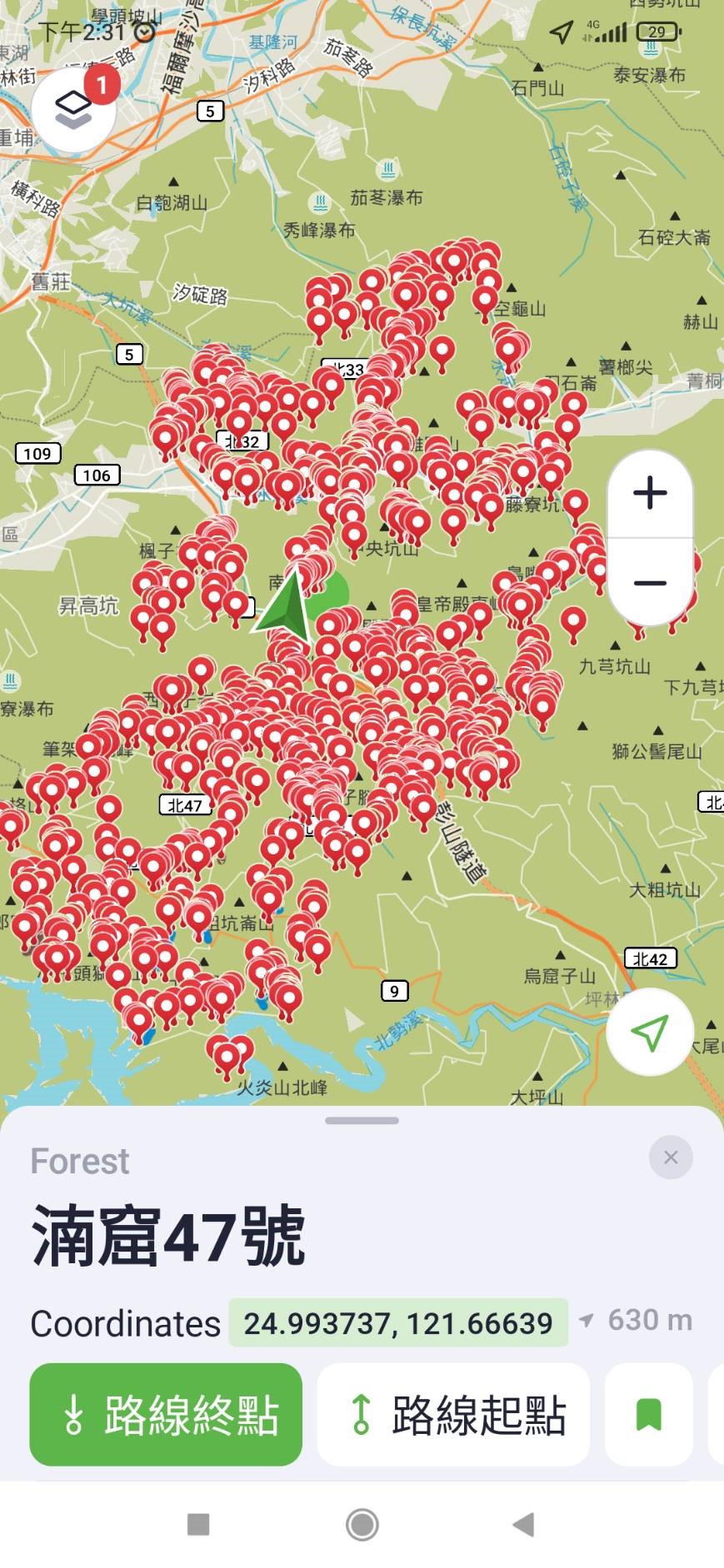724x1568 pixels.
Task: Set 湳窟47號 as route destination (路線終點)
Action: pos(166,1414)
